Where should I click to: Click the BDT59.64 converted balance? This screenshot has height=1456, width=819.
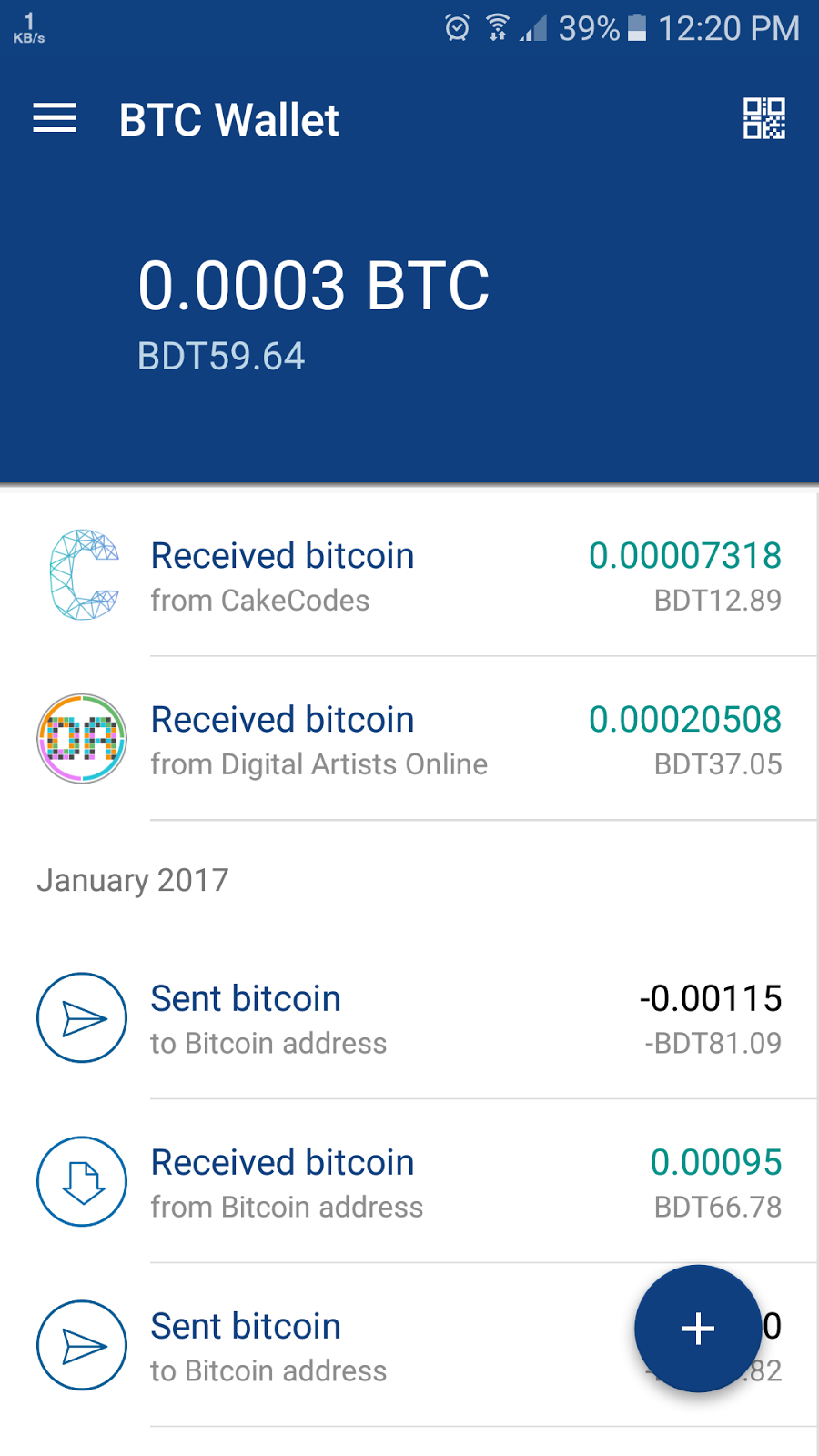pyautogui.click(x=221, y=357)
